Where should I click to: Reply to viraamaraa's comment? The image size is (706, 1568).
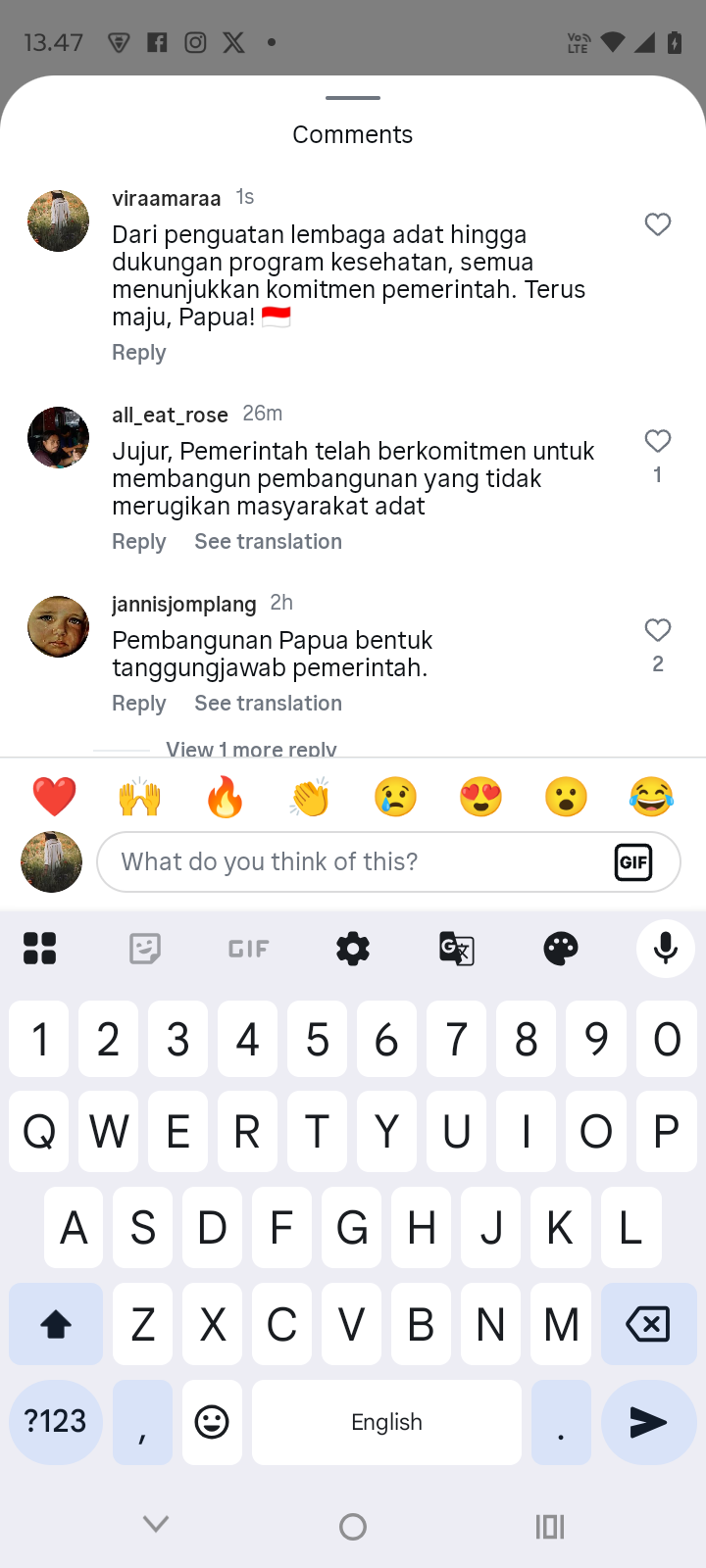pyautogui.click(x=138, y=353)
